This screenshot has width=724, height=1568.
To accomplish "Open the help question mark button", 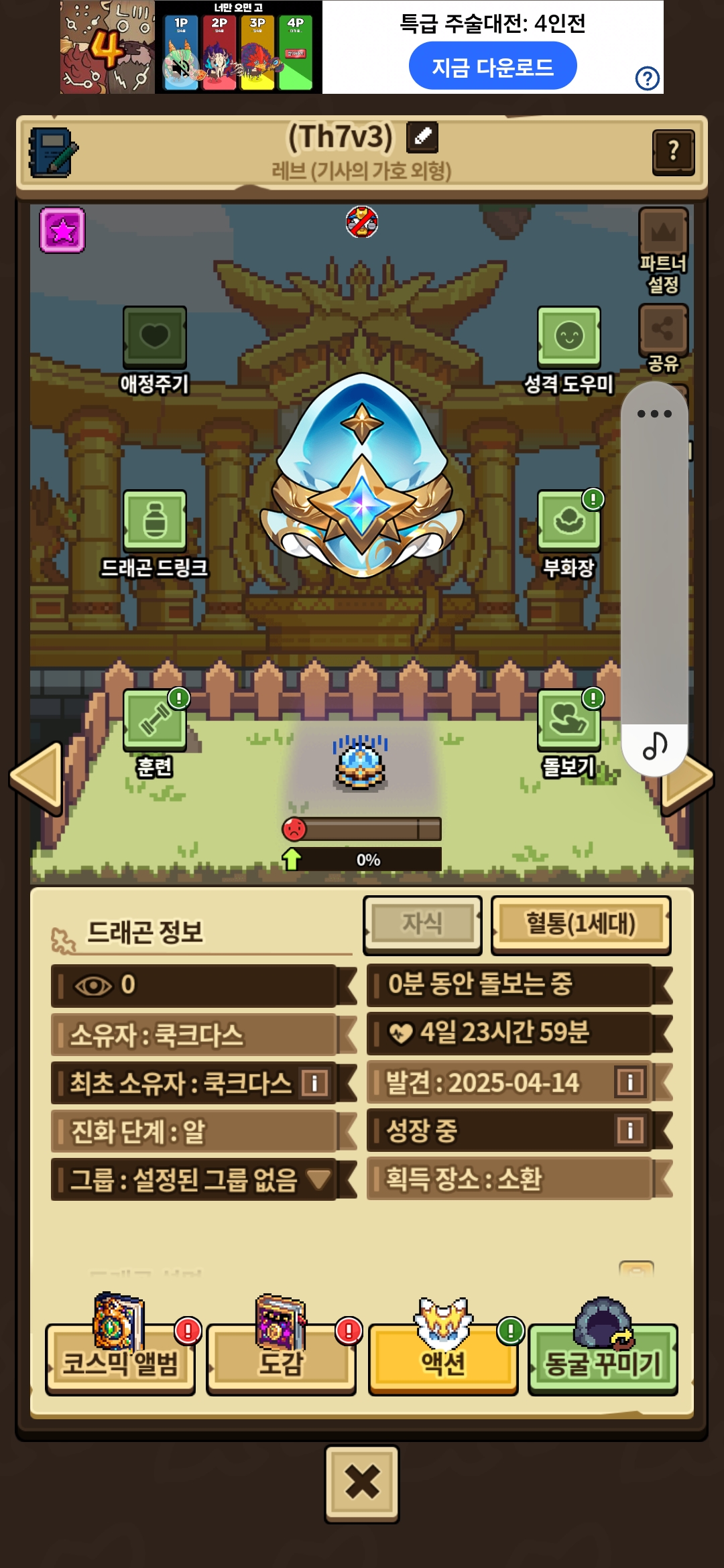I will pyautogui.click(x=673, y=151).
